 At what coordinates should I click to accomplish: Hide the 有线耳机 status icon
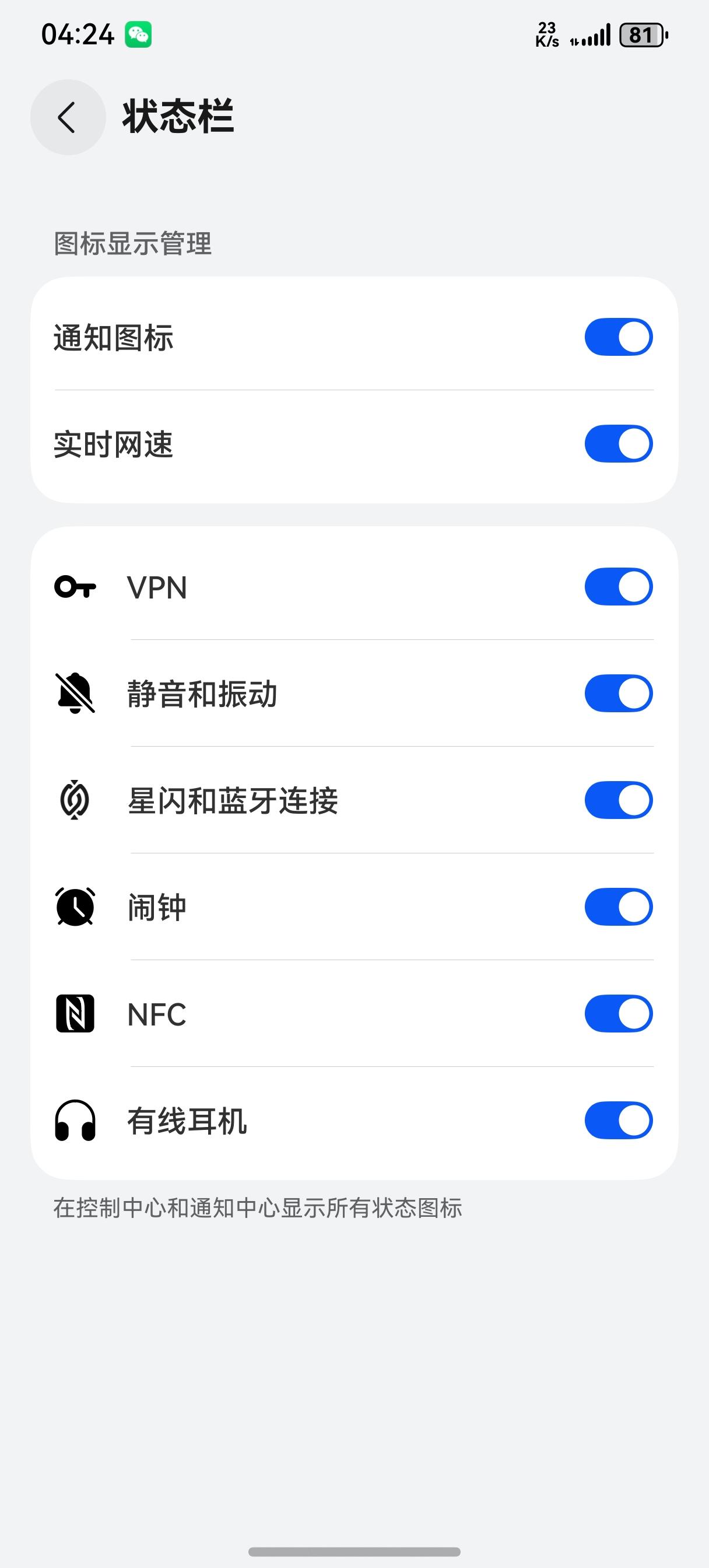[618, 1120]
